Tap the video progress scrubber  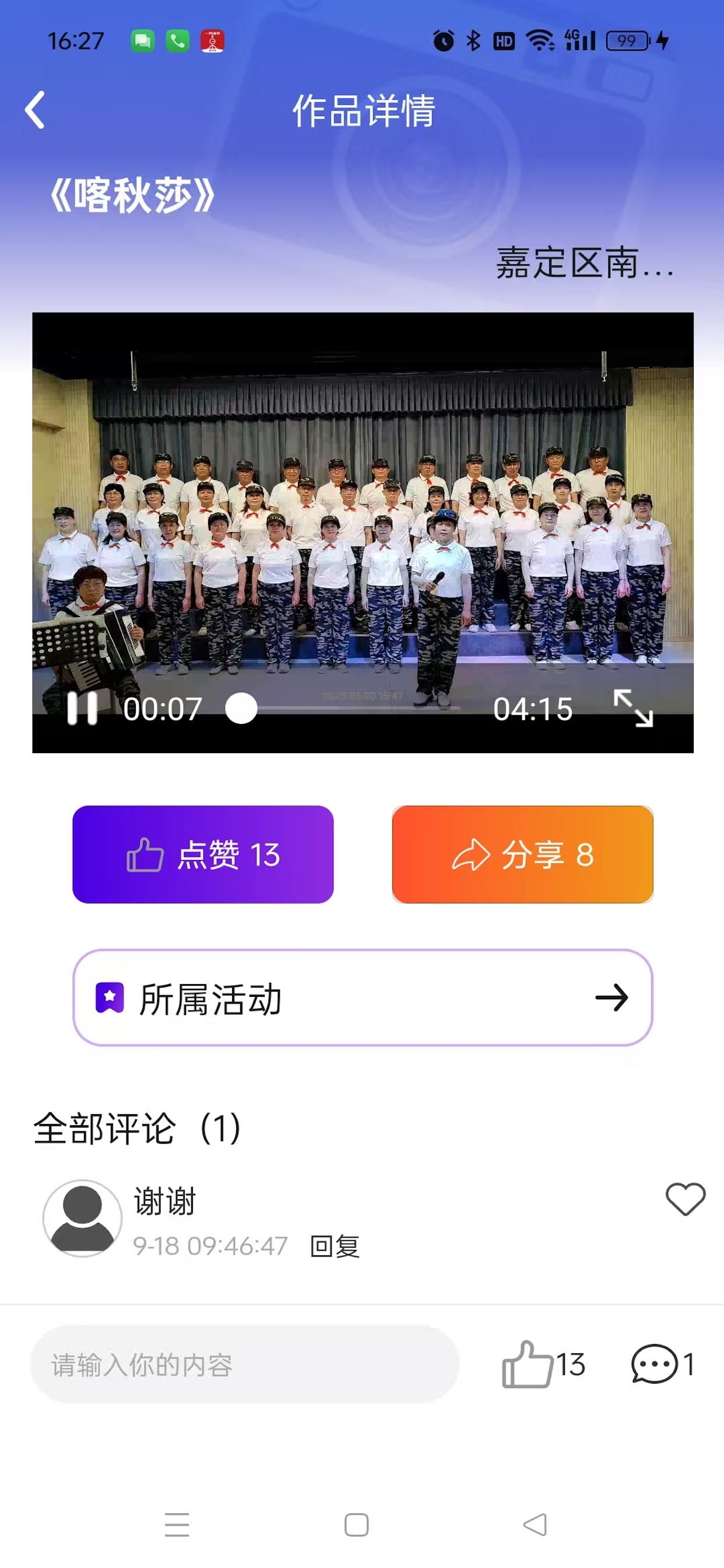click(x=241, y=709)
